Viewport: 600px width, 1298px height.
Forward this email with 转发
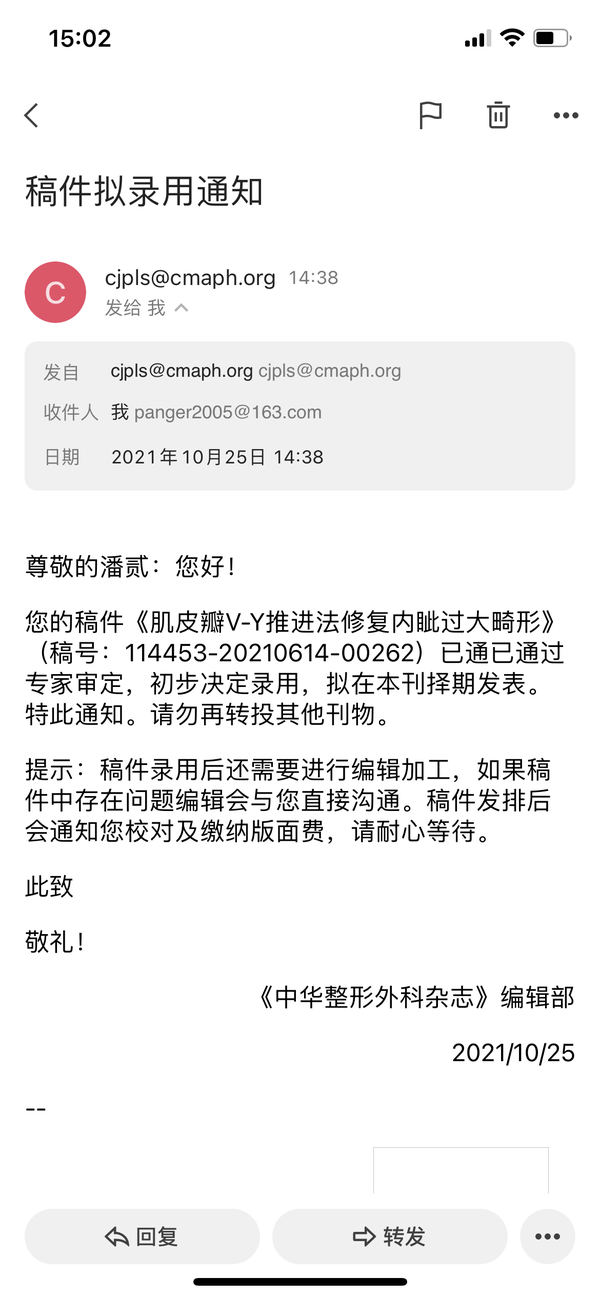[x=390, y=1237]
